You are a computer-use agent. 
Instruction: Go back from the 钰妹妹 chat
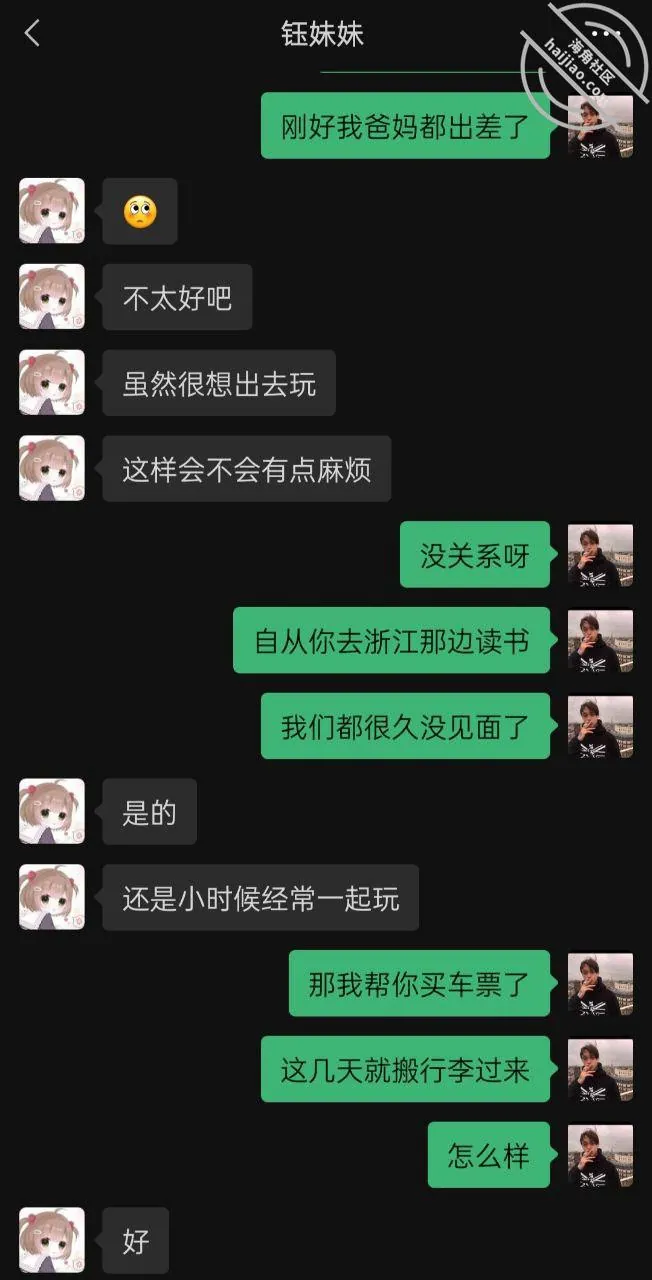tap(32, 34)
